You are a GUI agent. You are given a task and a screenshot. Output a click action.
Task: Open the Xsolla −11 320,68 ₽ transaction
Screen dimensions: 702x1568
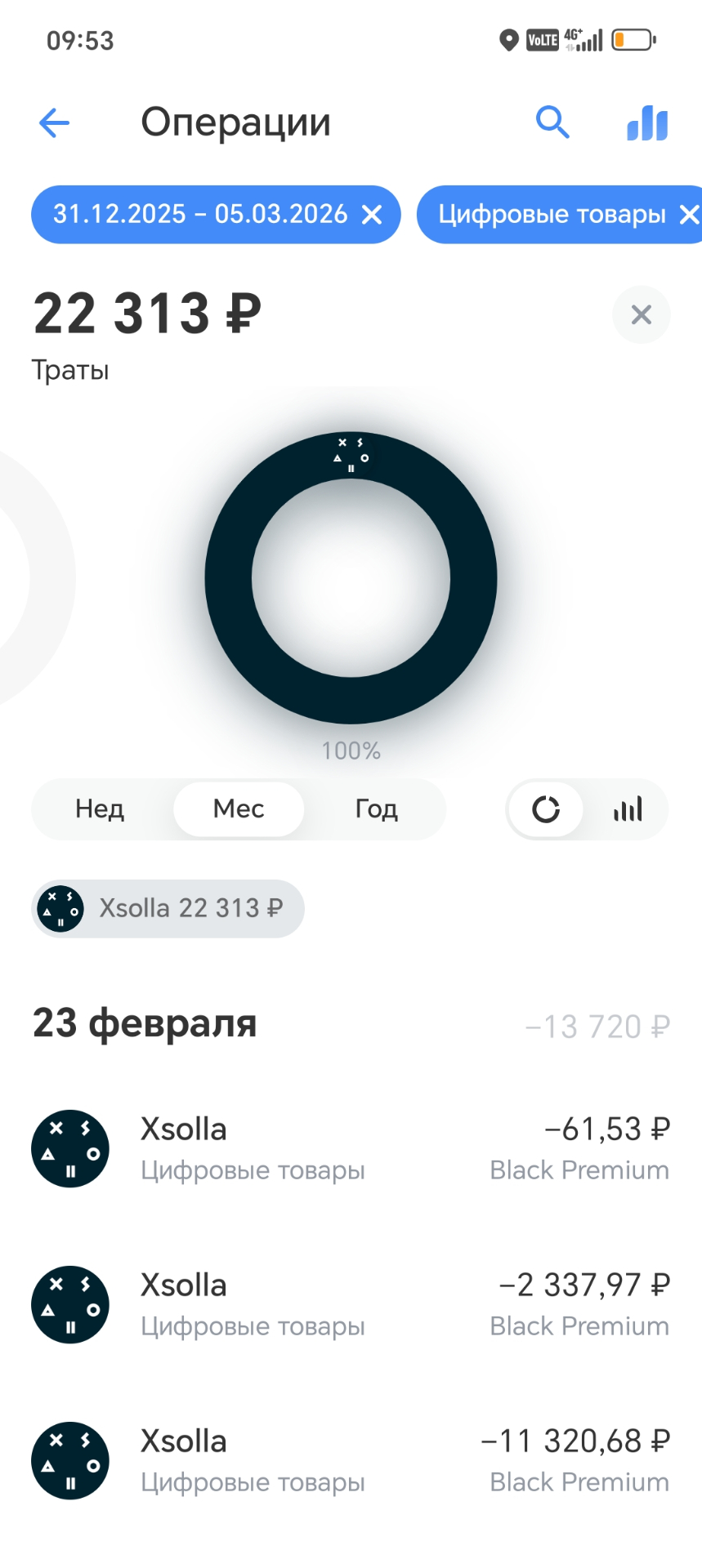click(x=351, y=1460)
